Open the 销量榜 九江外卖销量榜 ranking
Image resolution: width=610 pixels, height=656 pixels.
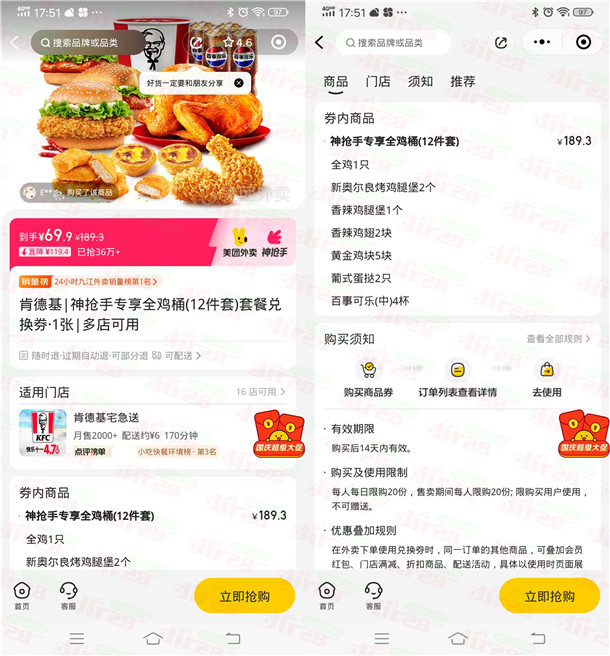(90, 281)
